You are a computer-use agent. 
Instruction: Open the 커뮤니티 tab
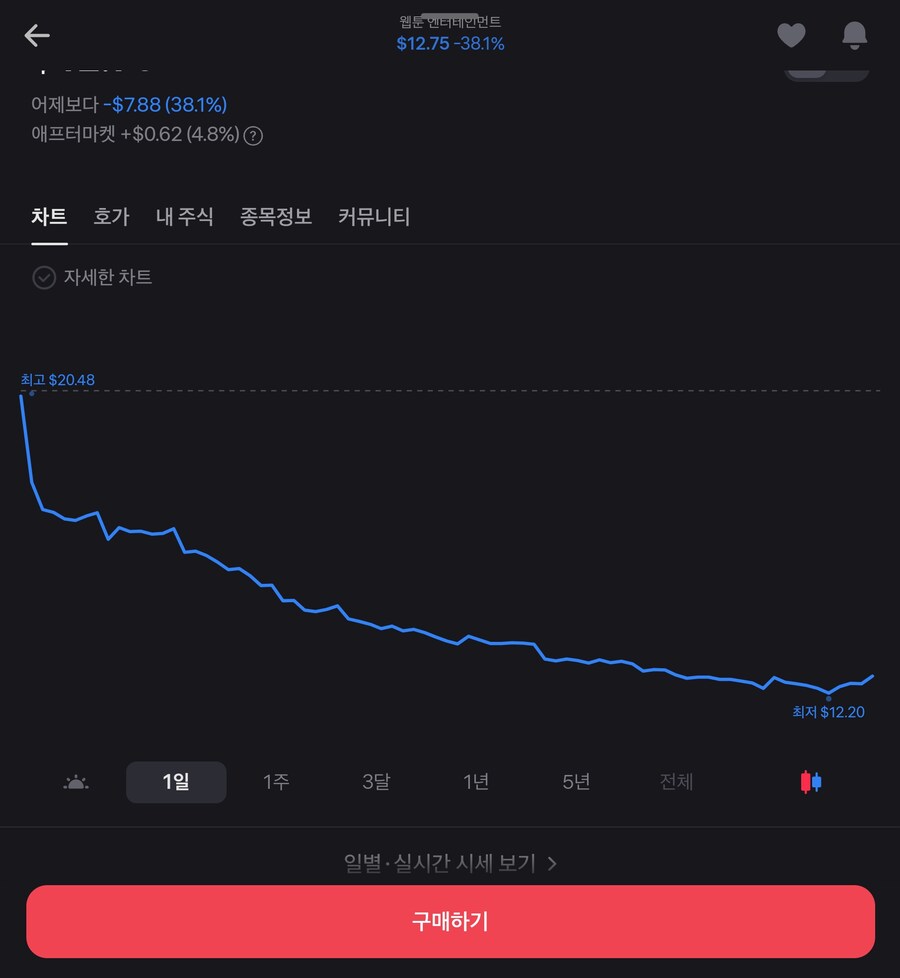(374, 217)
